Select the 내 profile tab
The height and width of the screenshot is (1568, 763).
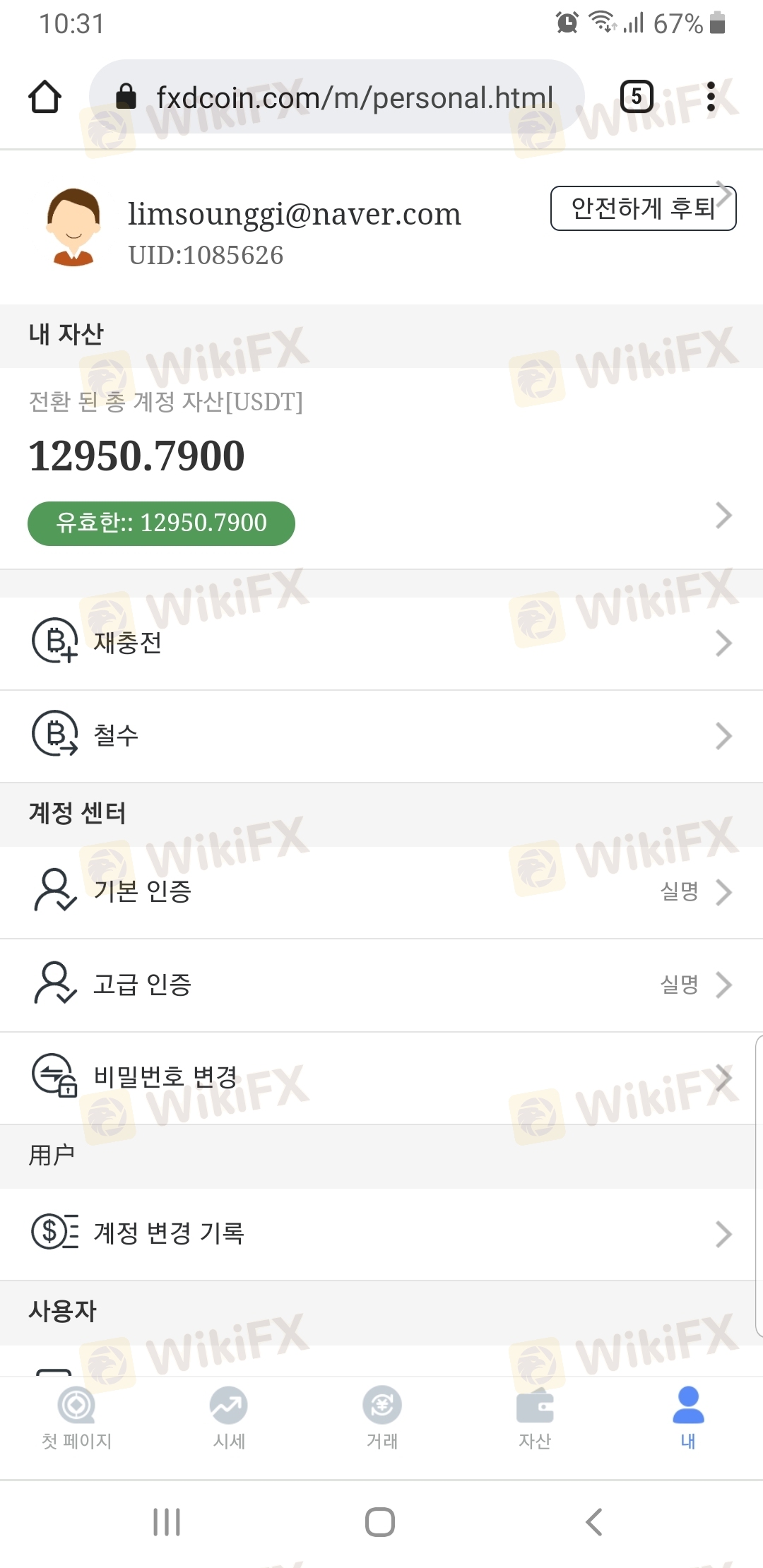click(687, 1418)
